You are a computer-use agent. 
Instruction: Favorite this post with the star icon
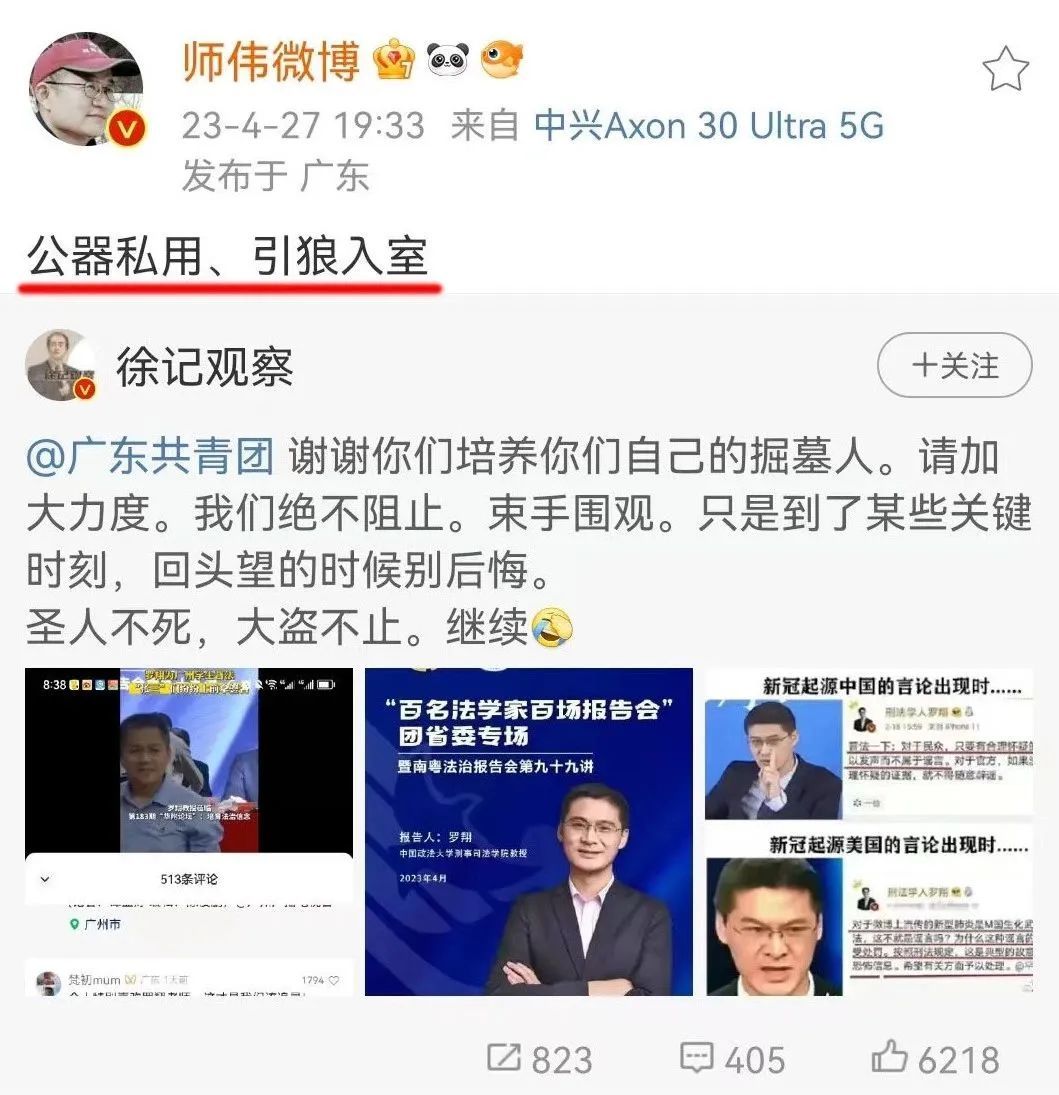[1005, 70]
